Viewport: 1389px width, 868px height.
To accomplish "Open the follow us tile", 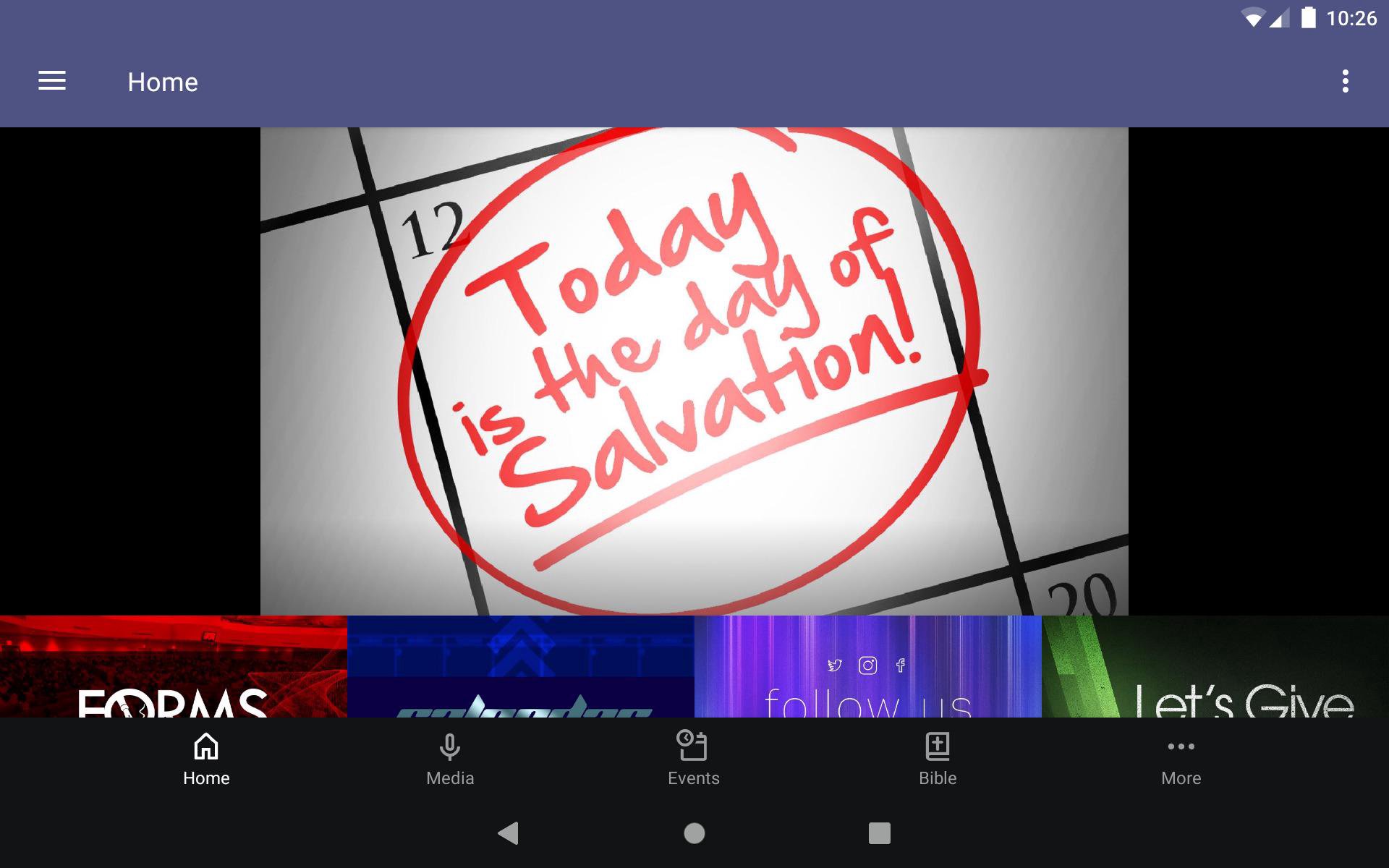I will click(x=867, y=666).
